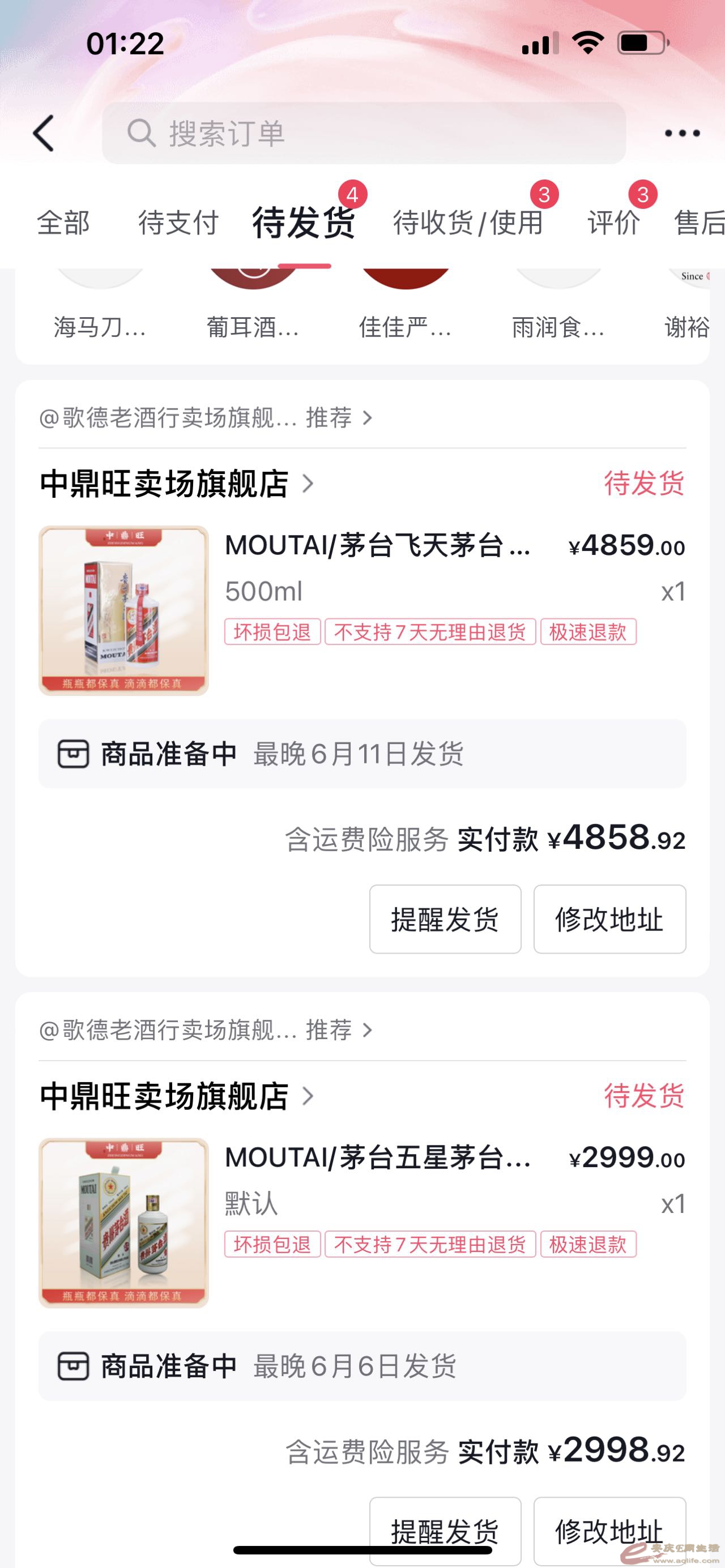Viewport: 725px width, 1568px height.
Task: Switch to the 待支付 tab
Action: point(178,222)
